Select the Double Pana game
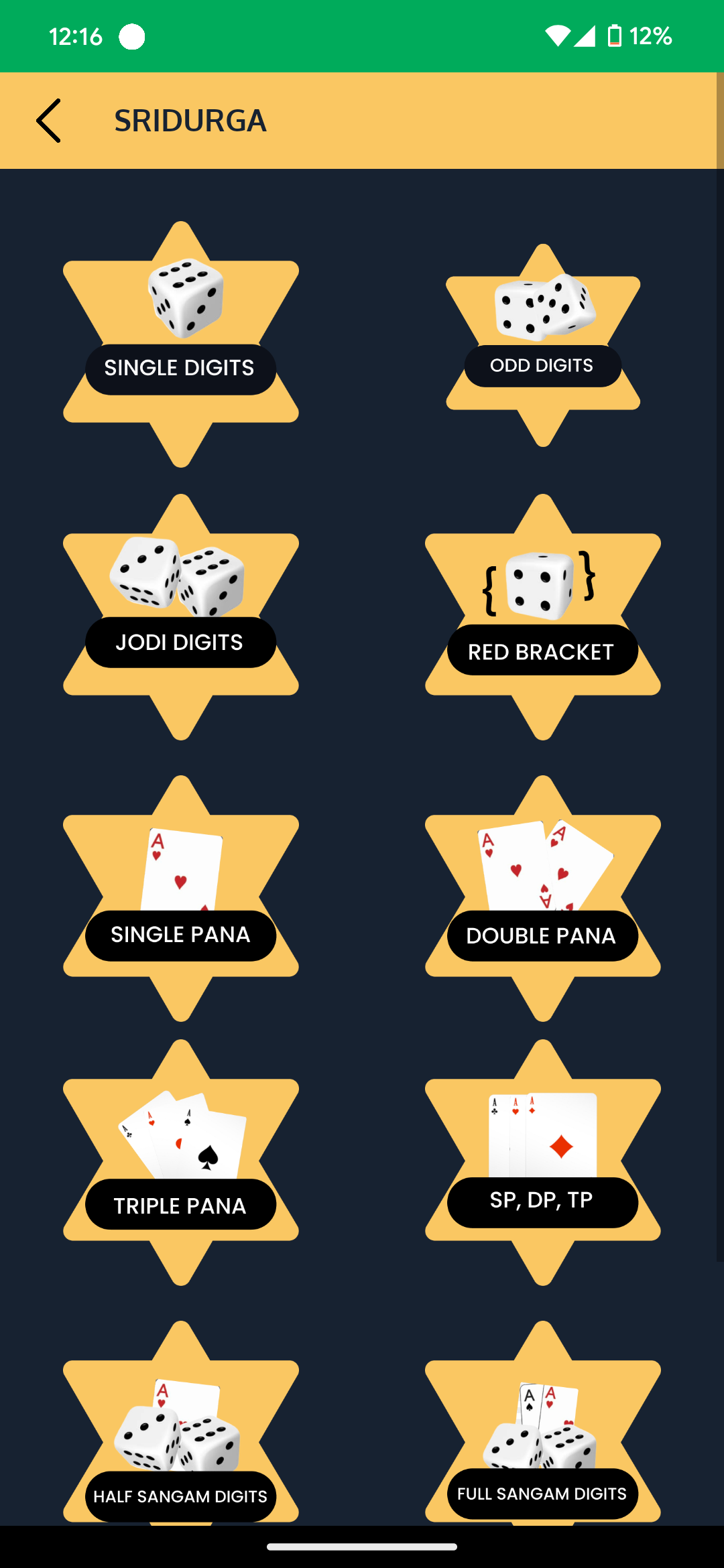Image resolution: width=724 pixels, height=1568 pixels. pyautogui.click(x=542, y=898)
